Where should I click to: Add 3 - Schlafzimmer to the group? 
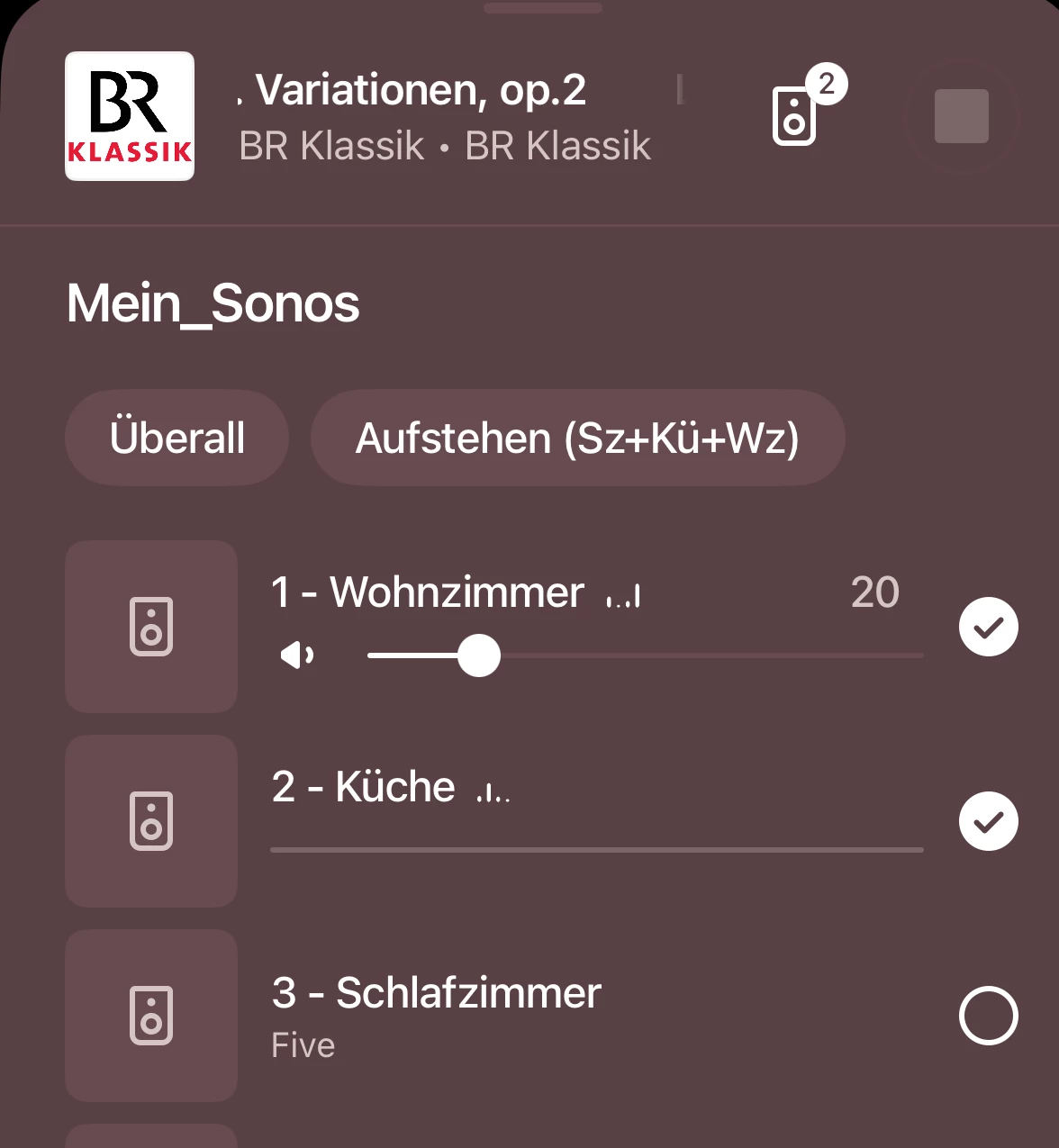coord(988,1016)
